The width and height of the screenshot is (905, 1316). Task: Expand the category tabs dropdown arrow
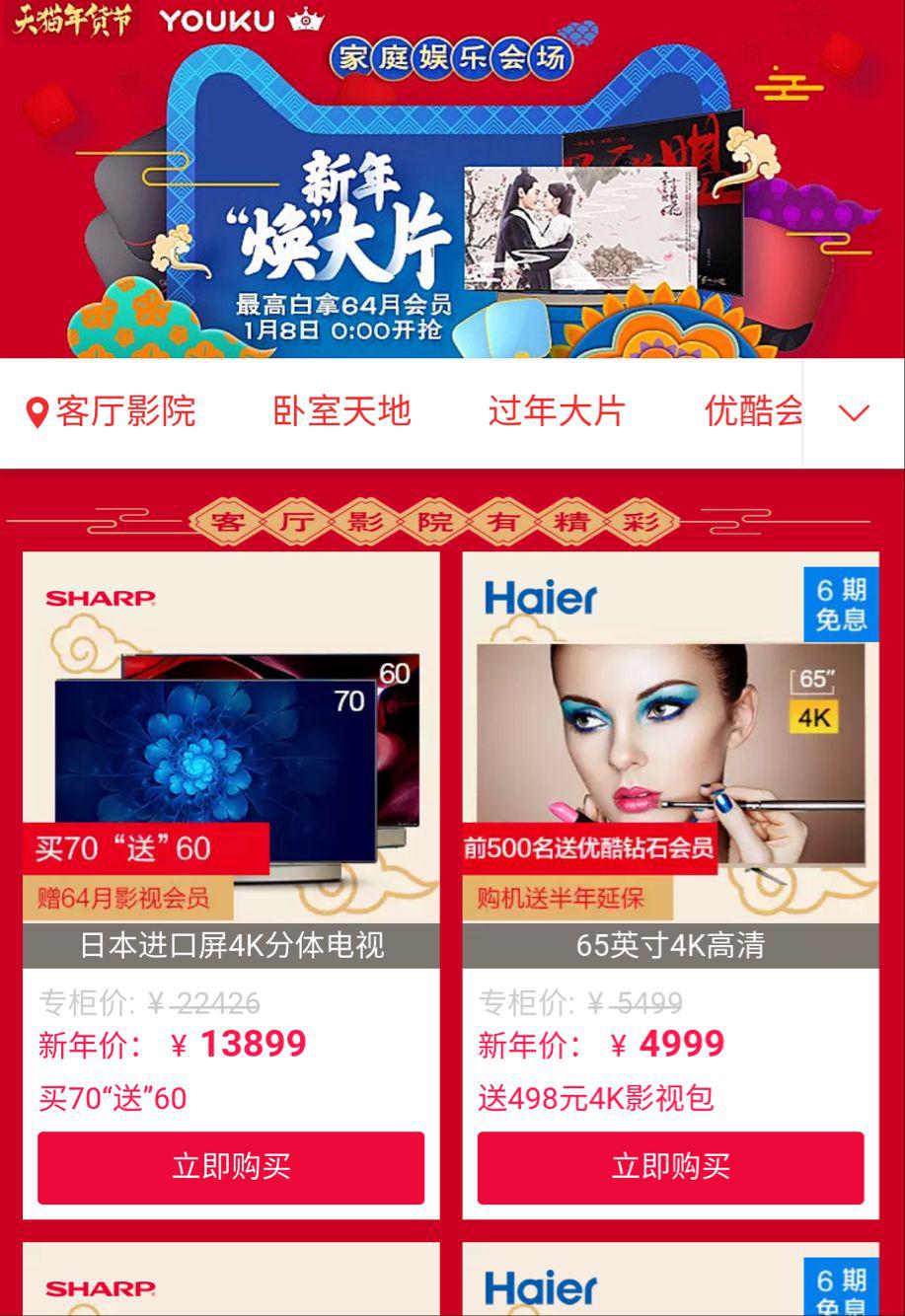point(854,413)
